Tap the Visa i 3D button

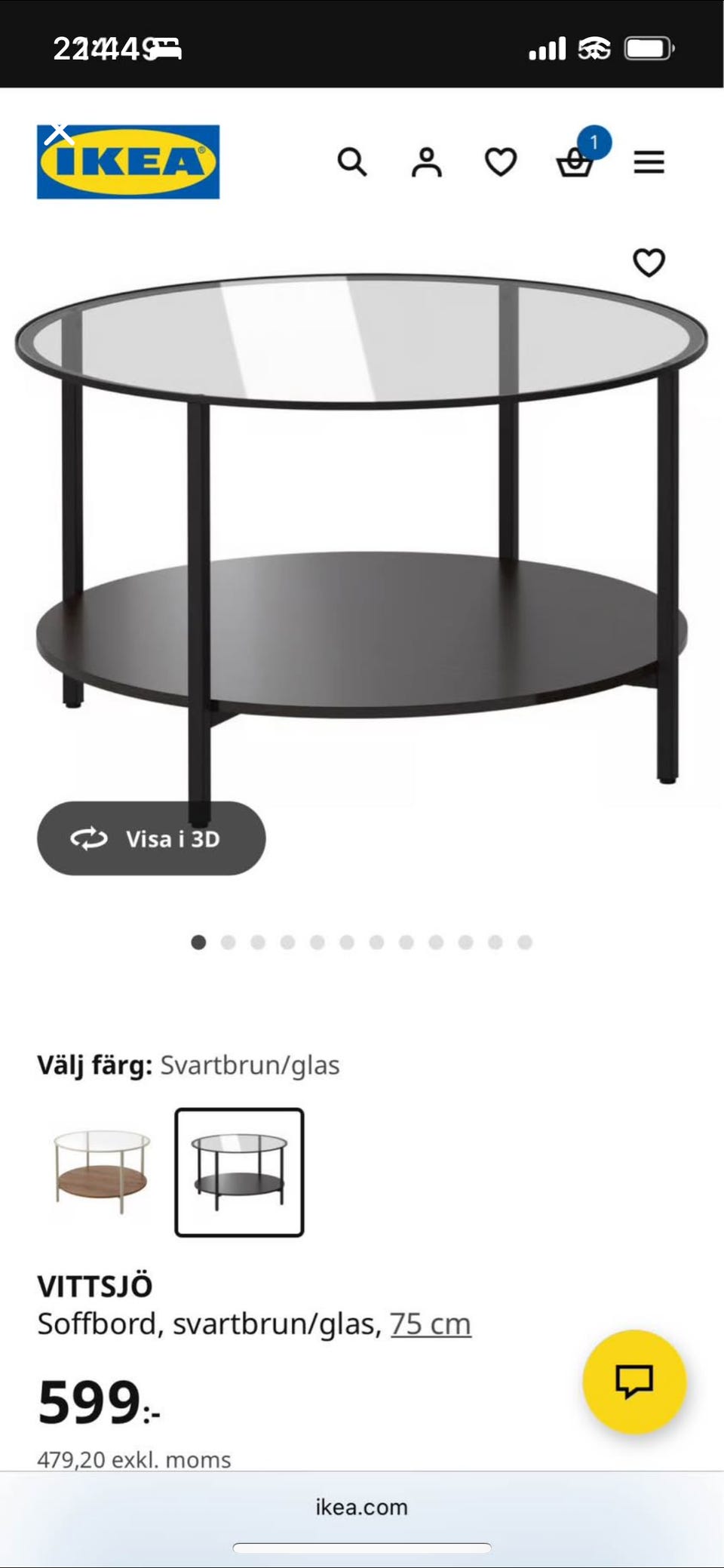coord(151,838)
